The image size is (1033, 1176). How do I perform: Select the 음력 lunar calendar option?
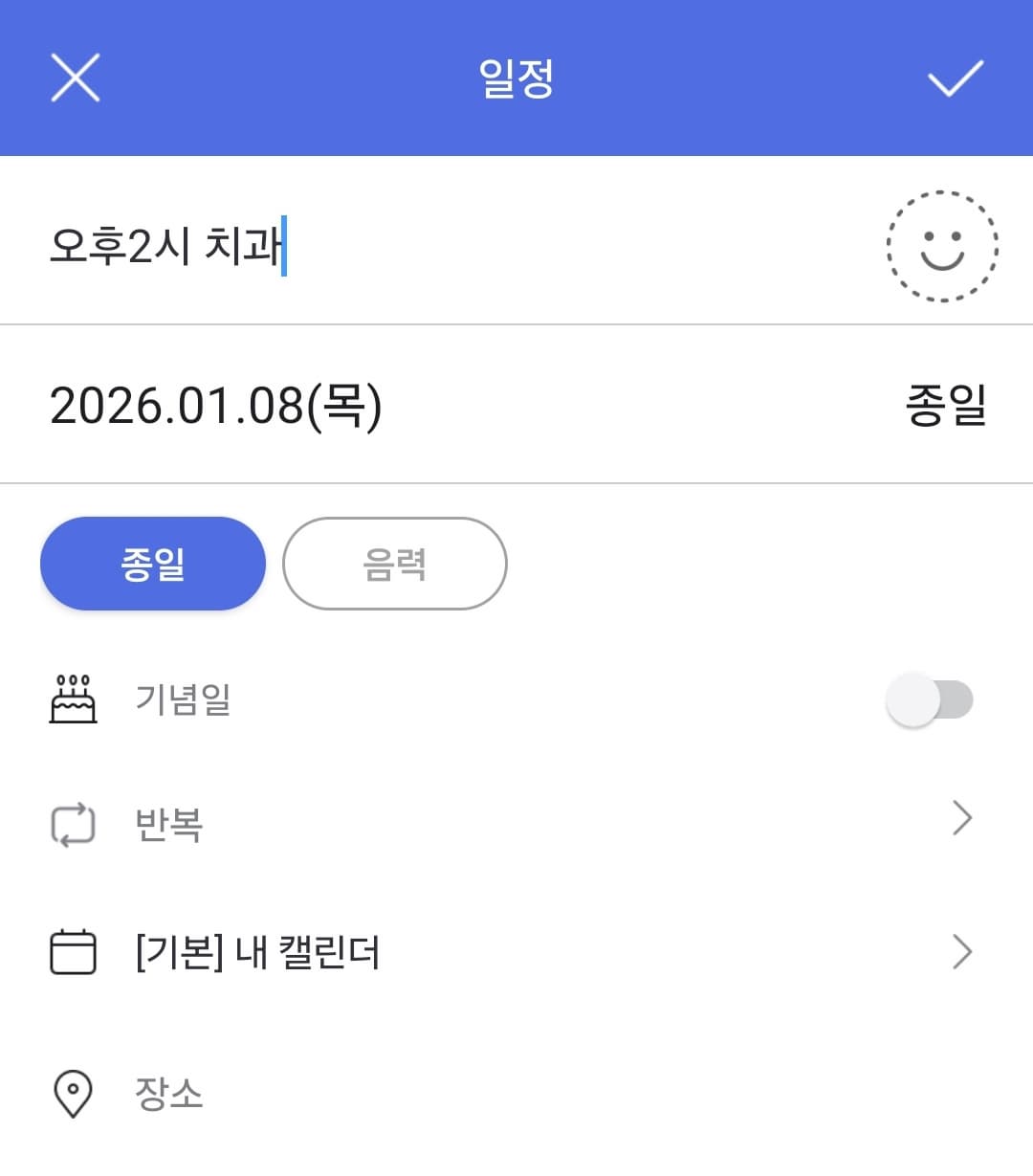coord(394,564)
